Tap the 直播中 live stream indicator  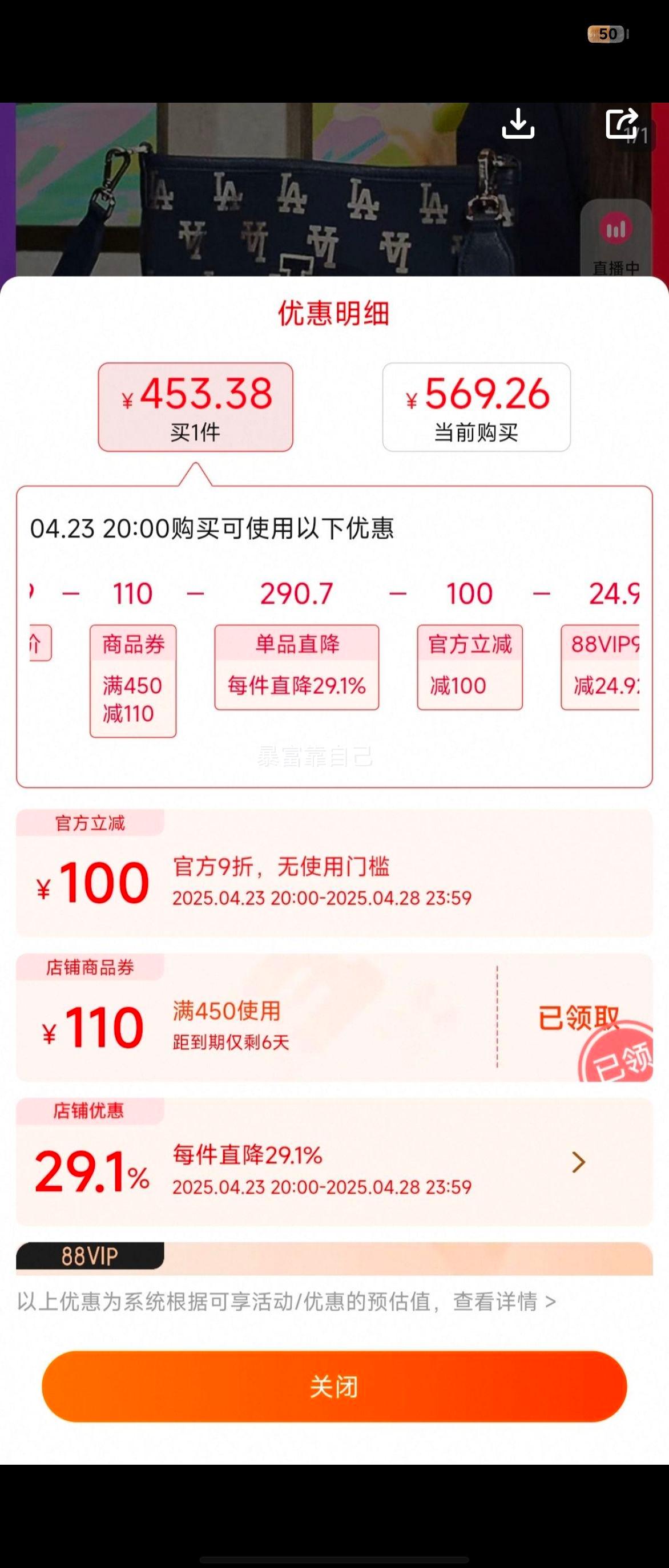click(x=617, y=244)
